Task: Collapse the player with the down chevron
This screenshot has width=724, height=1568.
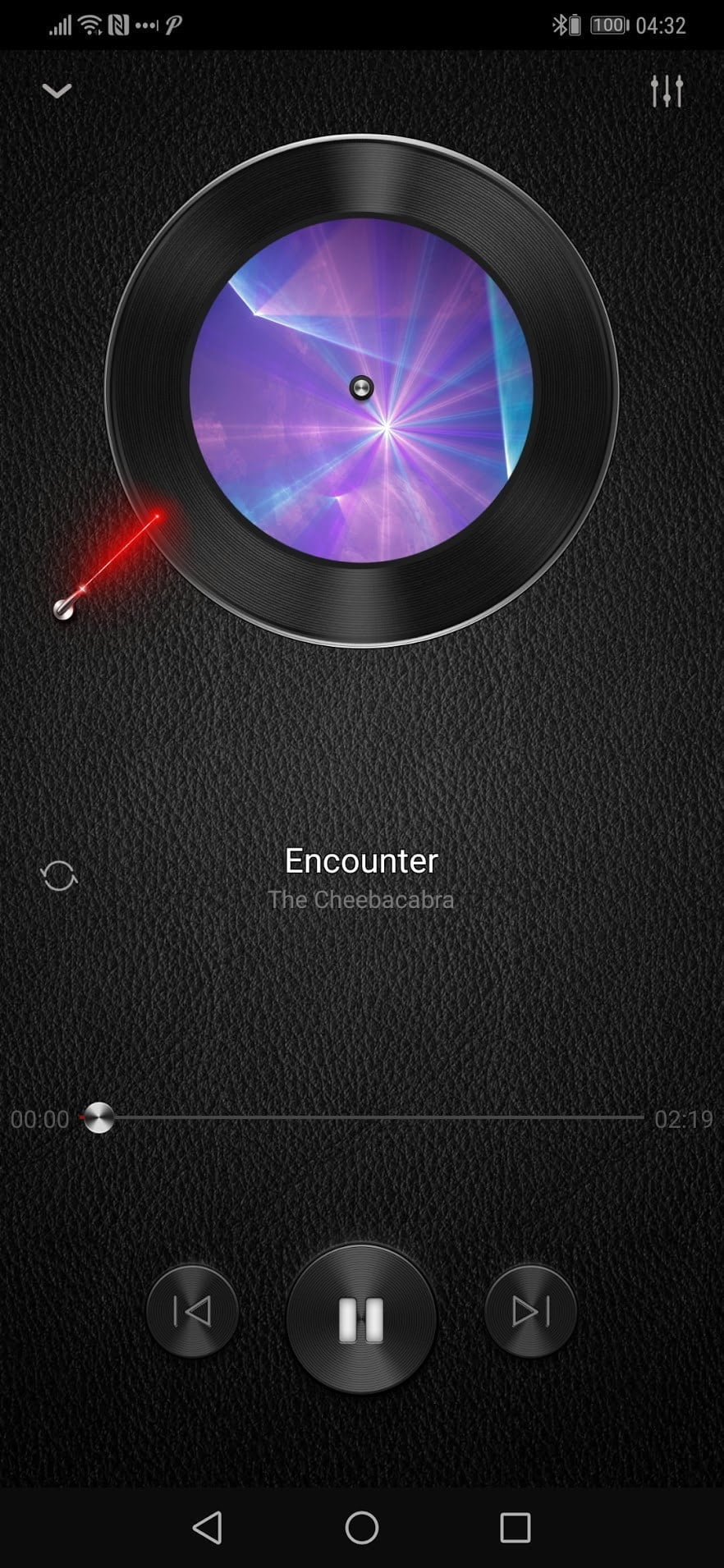Action: [57, 90]
